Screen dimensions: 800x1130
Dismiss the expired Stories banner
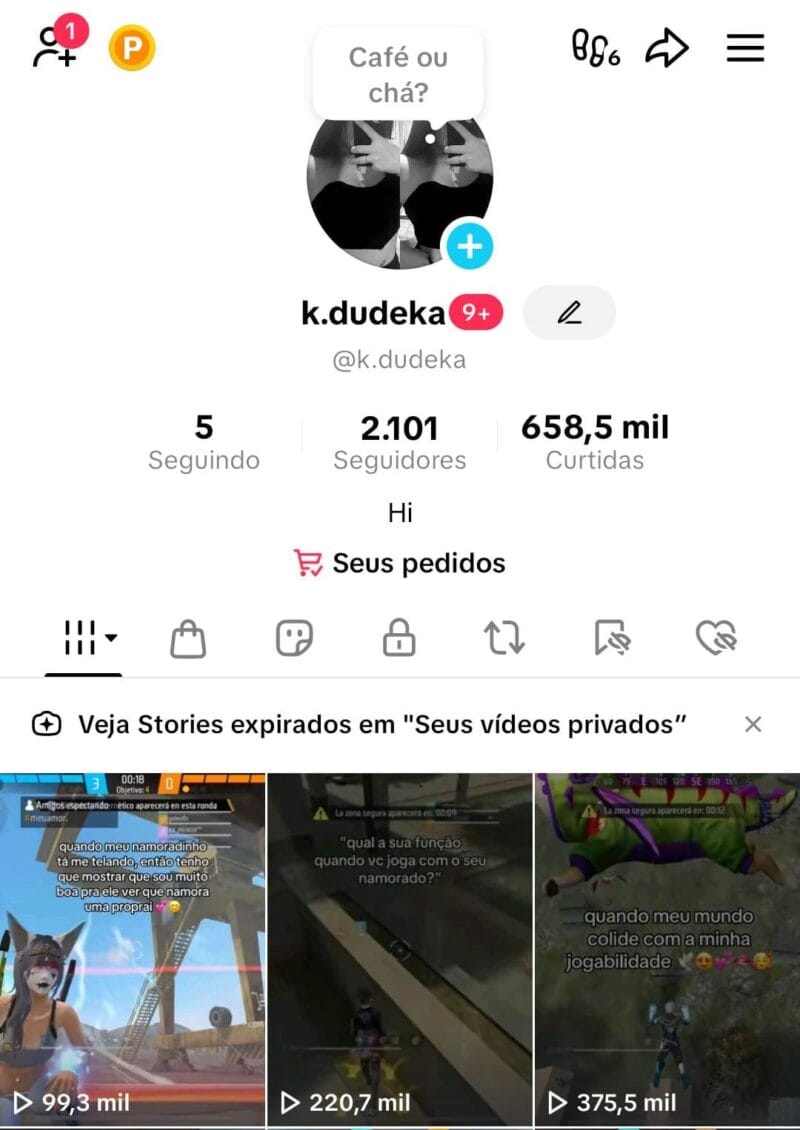[753, 724]
